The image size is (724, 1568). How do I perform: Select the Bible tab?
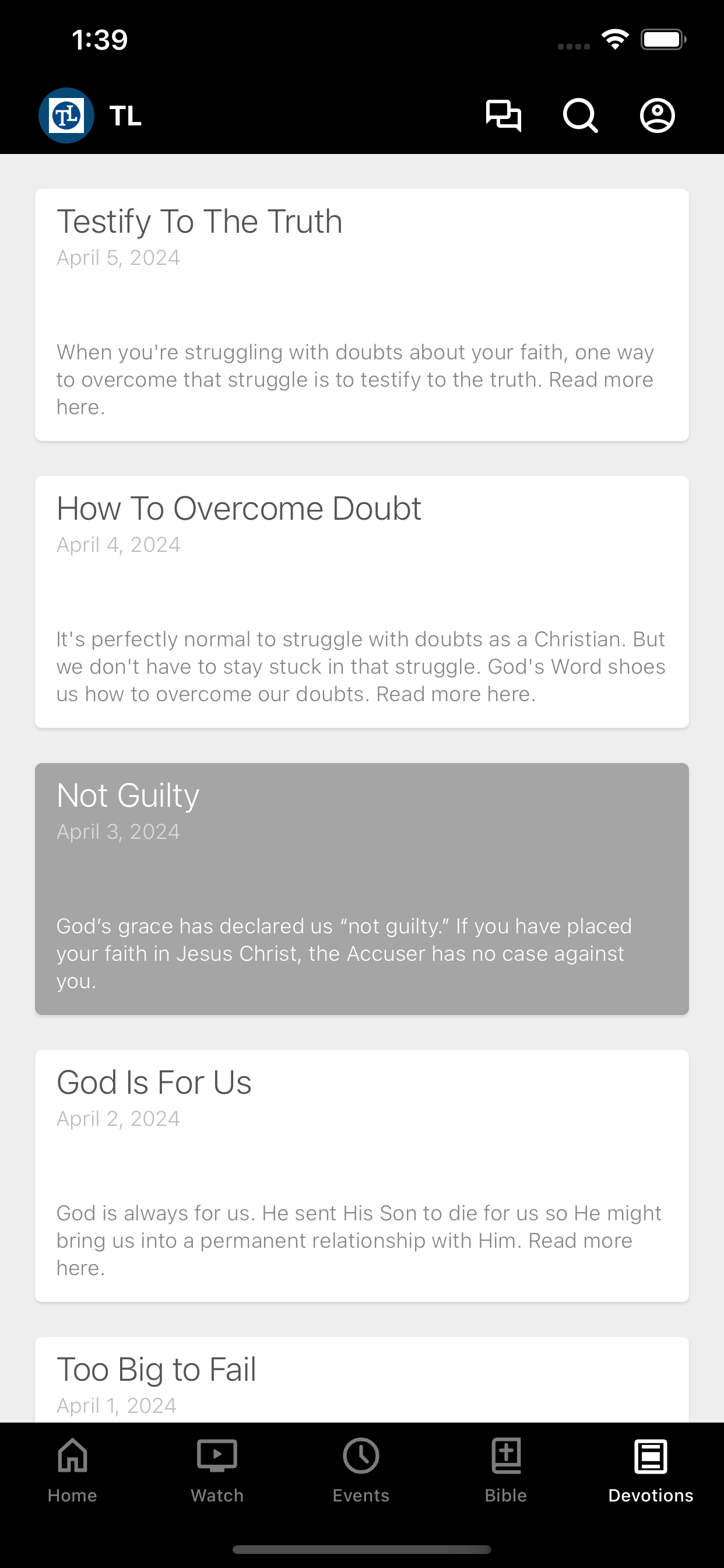(506, 1470)
